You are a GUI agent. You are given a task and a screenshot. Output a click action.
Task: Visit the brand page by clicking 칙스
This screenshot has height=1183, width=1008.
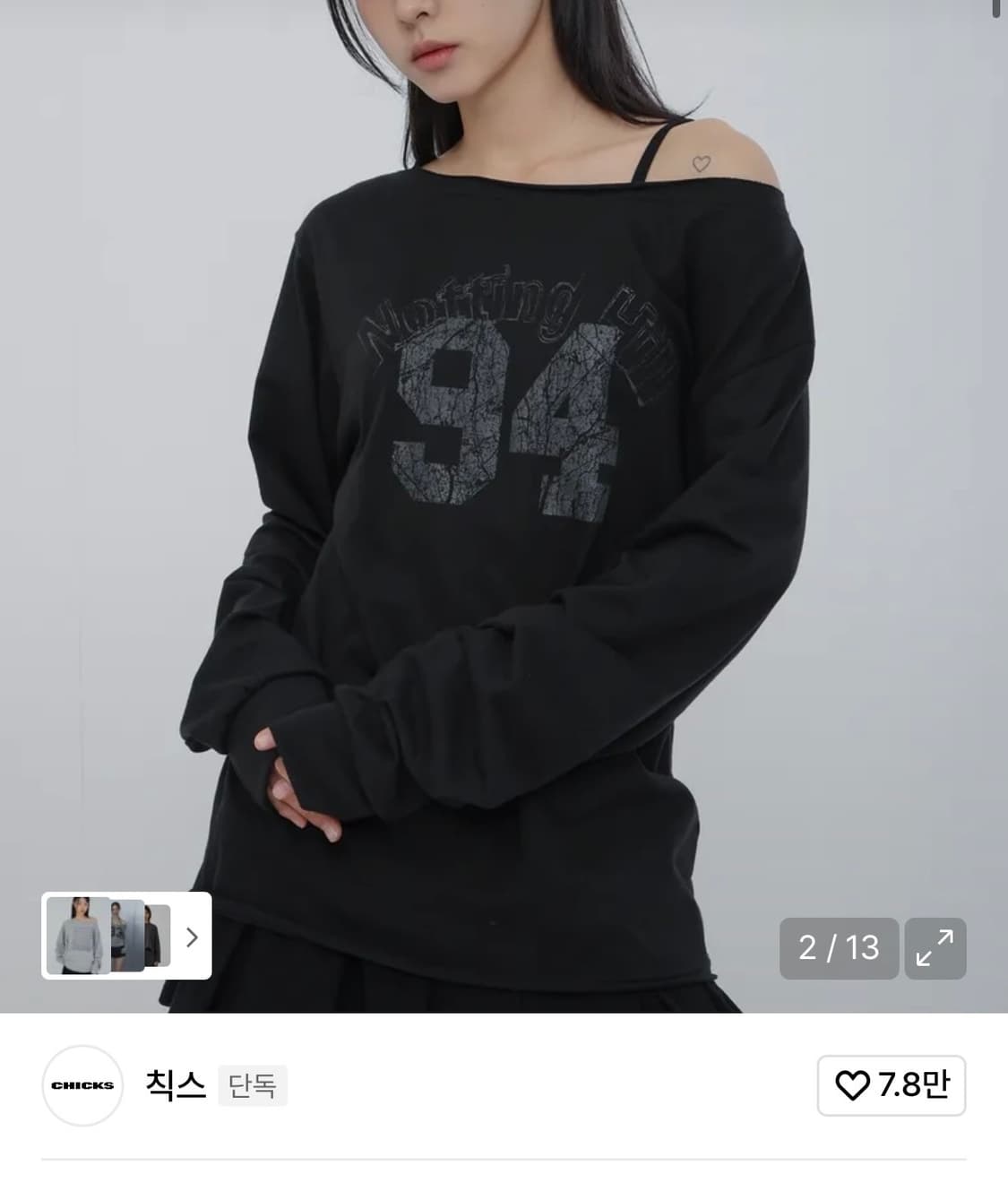pyautogui.click(x=178, y=1084)
